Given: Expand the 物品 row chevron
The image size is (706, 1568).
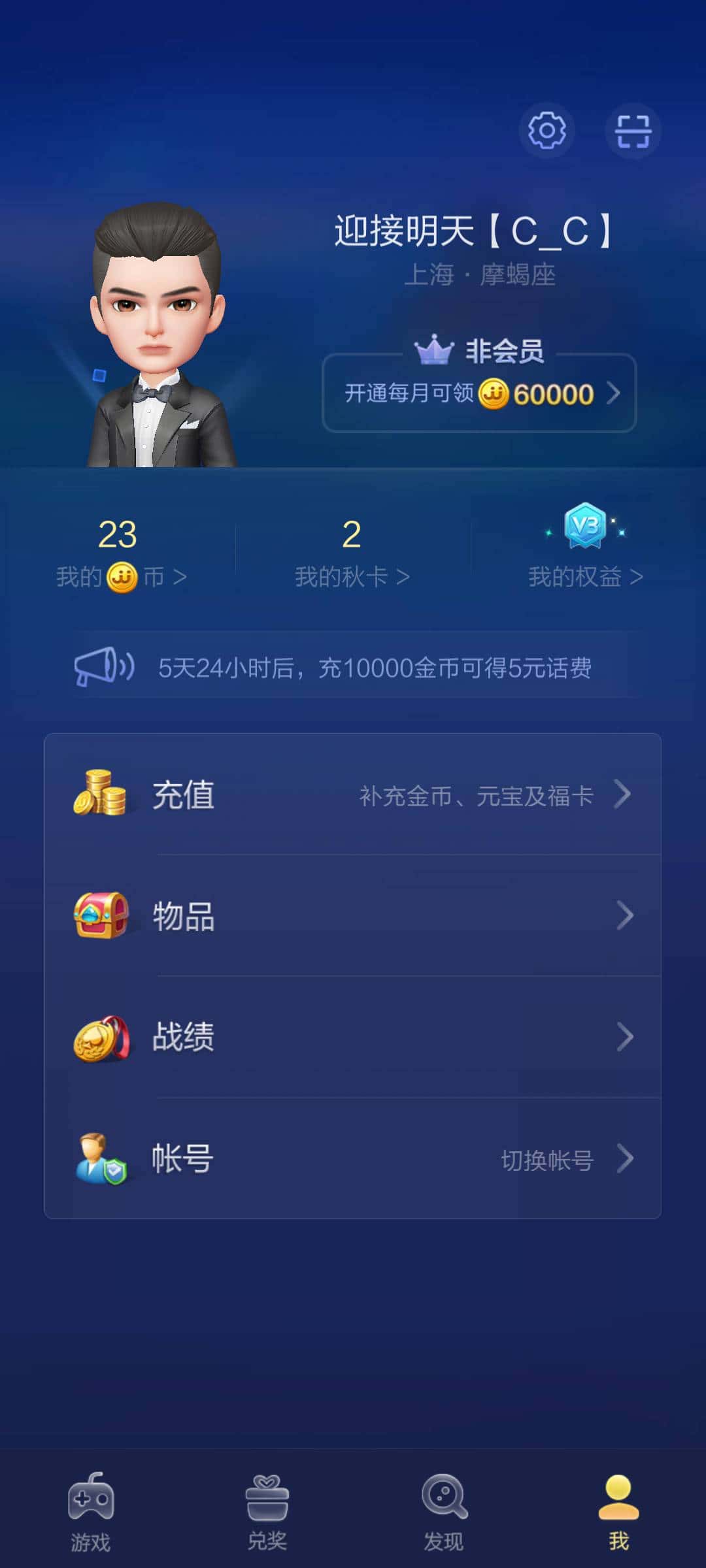Looking at the screenshot, I should click(626, 915).
